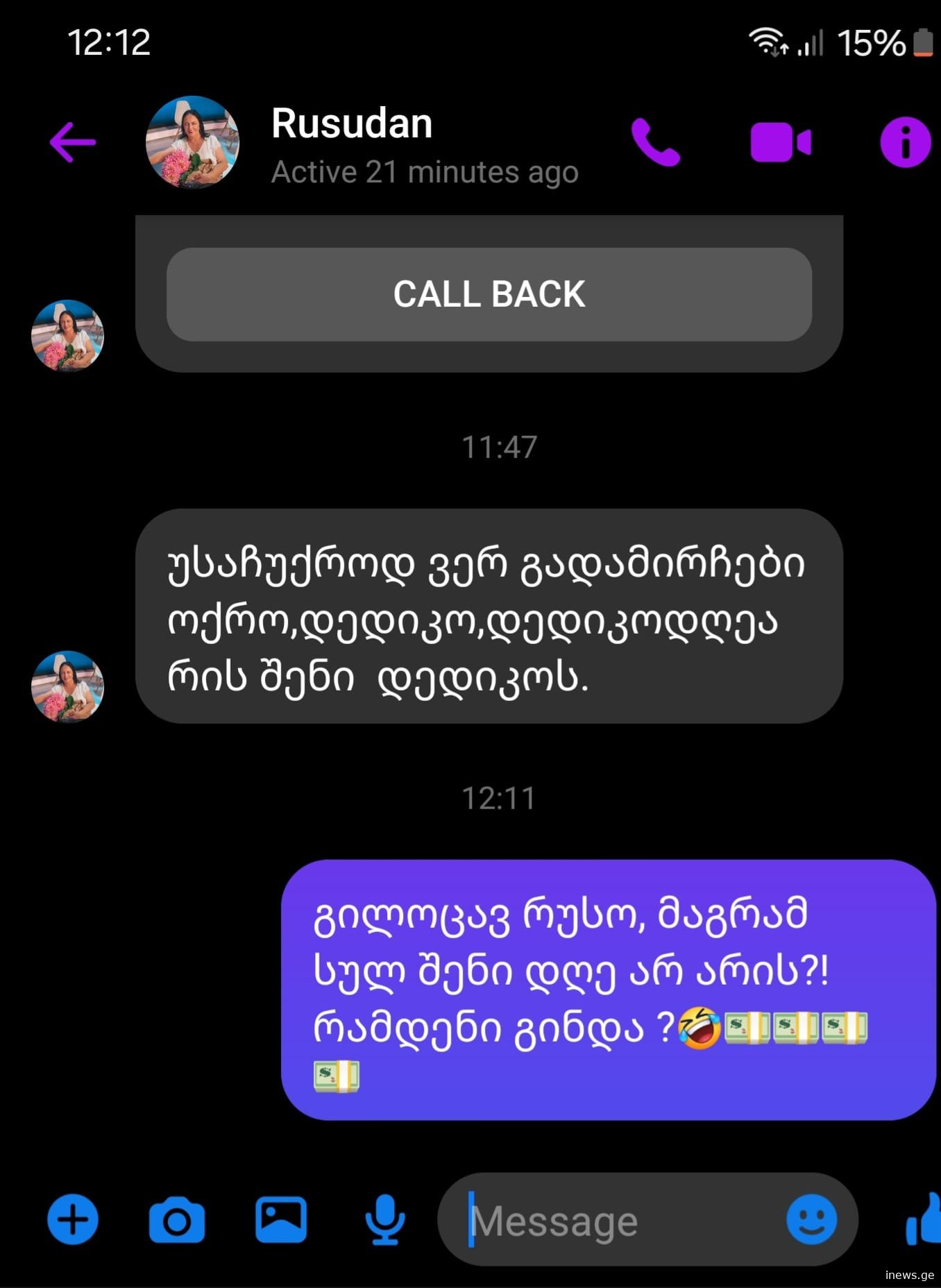Screen dimensions: 941x1288
Task: Record a voice message with the microphone
Action: click(385, 1219)
